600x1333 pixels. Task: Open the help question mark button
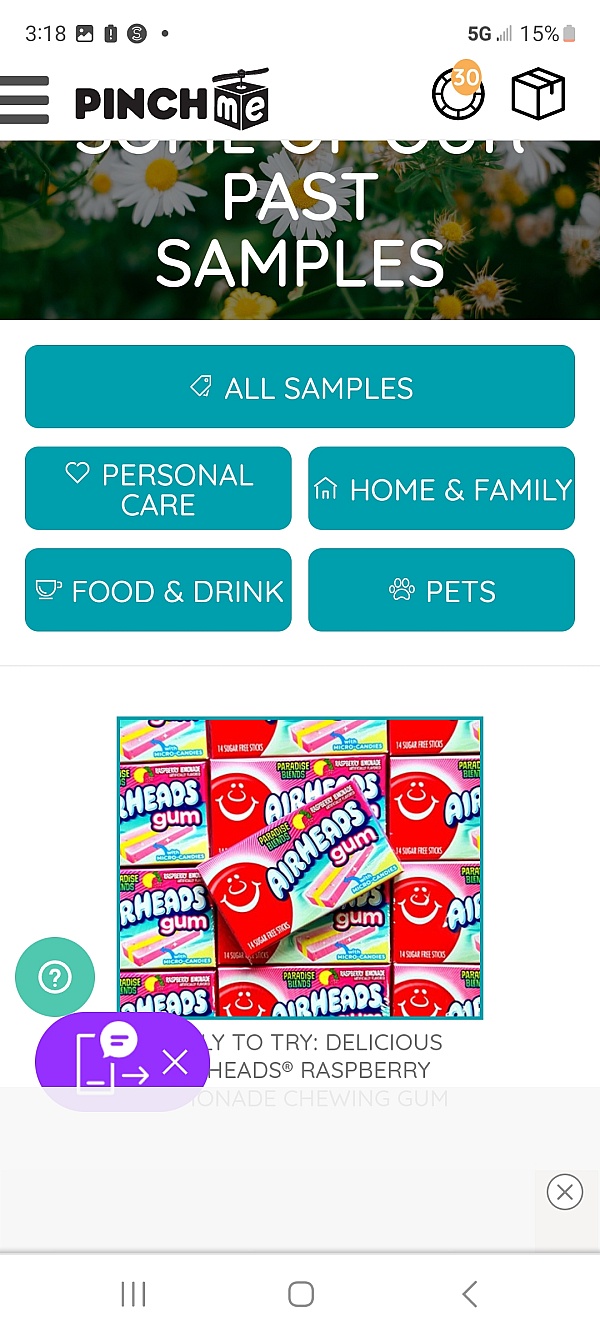pyautogui.click(x=55, y=977)
